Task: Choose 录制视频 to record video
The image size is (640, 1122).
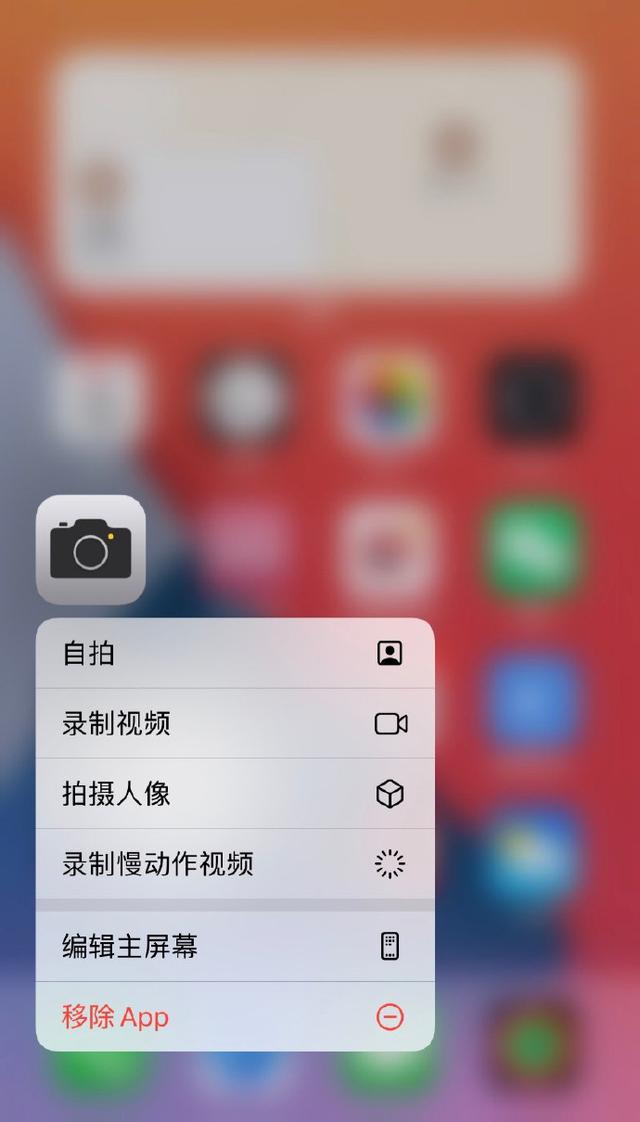Action: click(x=235, y=723)
